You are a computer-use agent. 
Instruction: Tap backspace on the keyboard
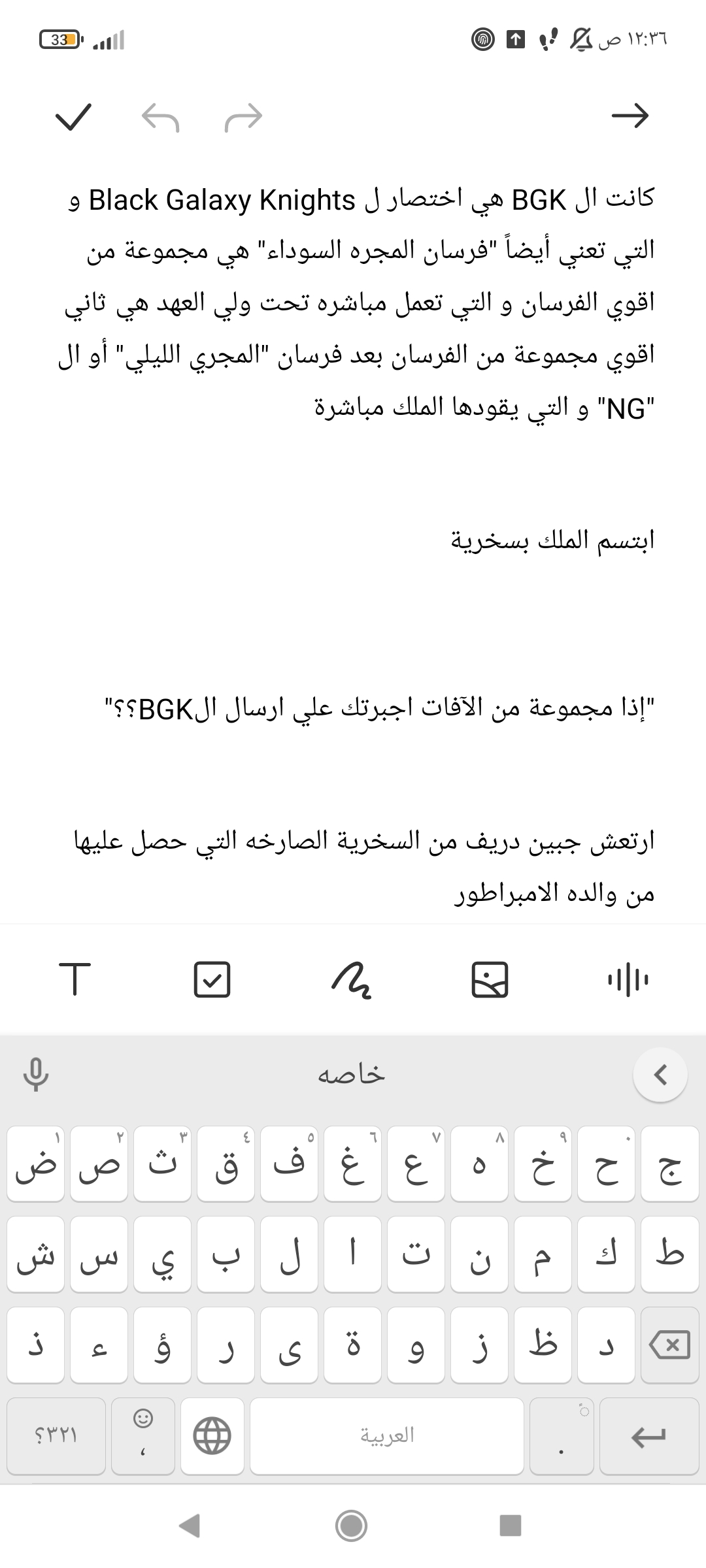click(669, 1345)
